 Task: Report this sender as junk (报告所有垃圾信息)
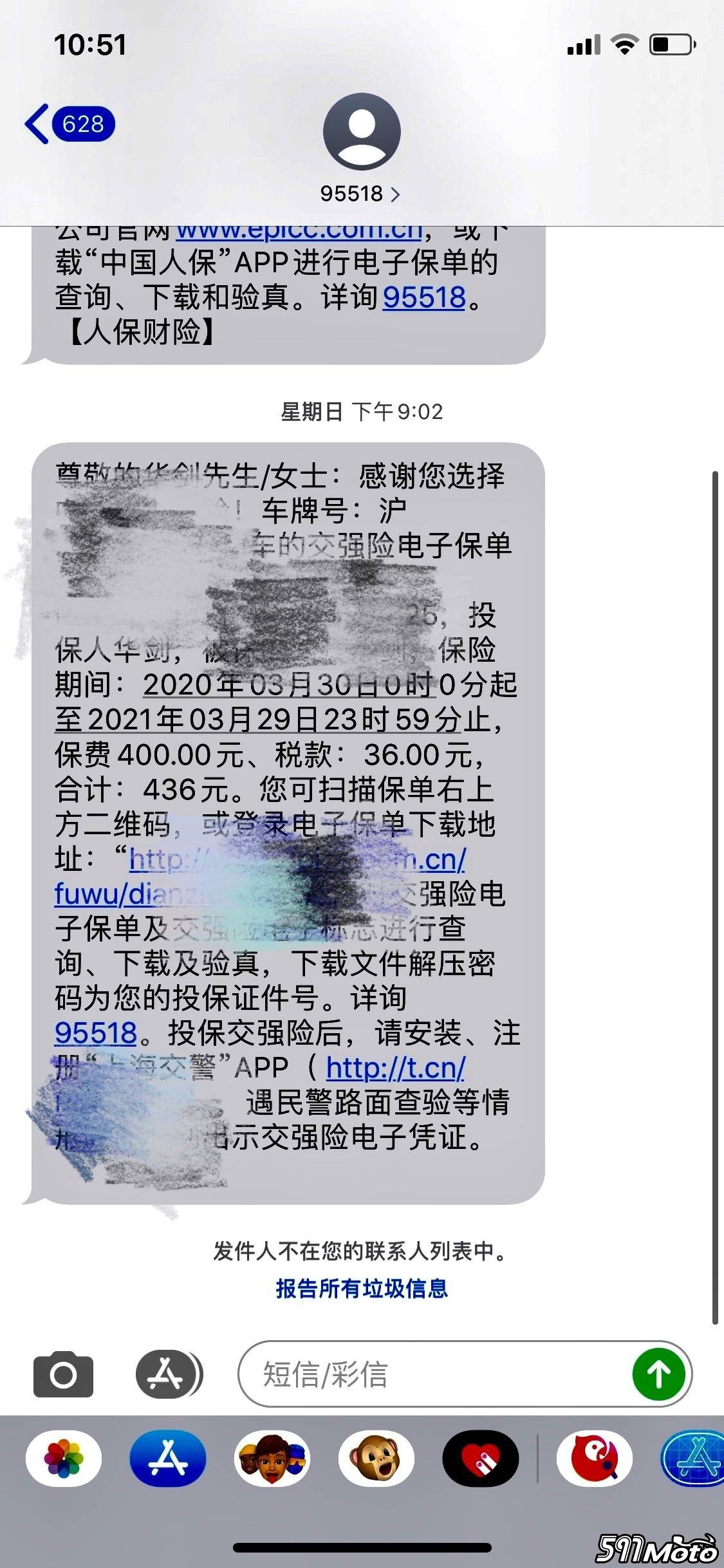coord(362,1288)
